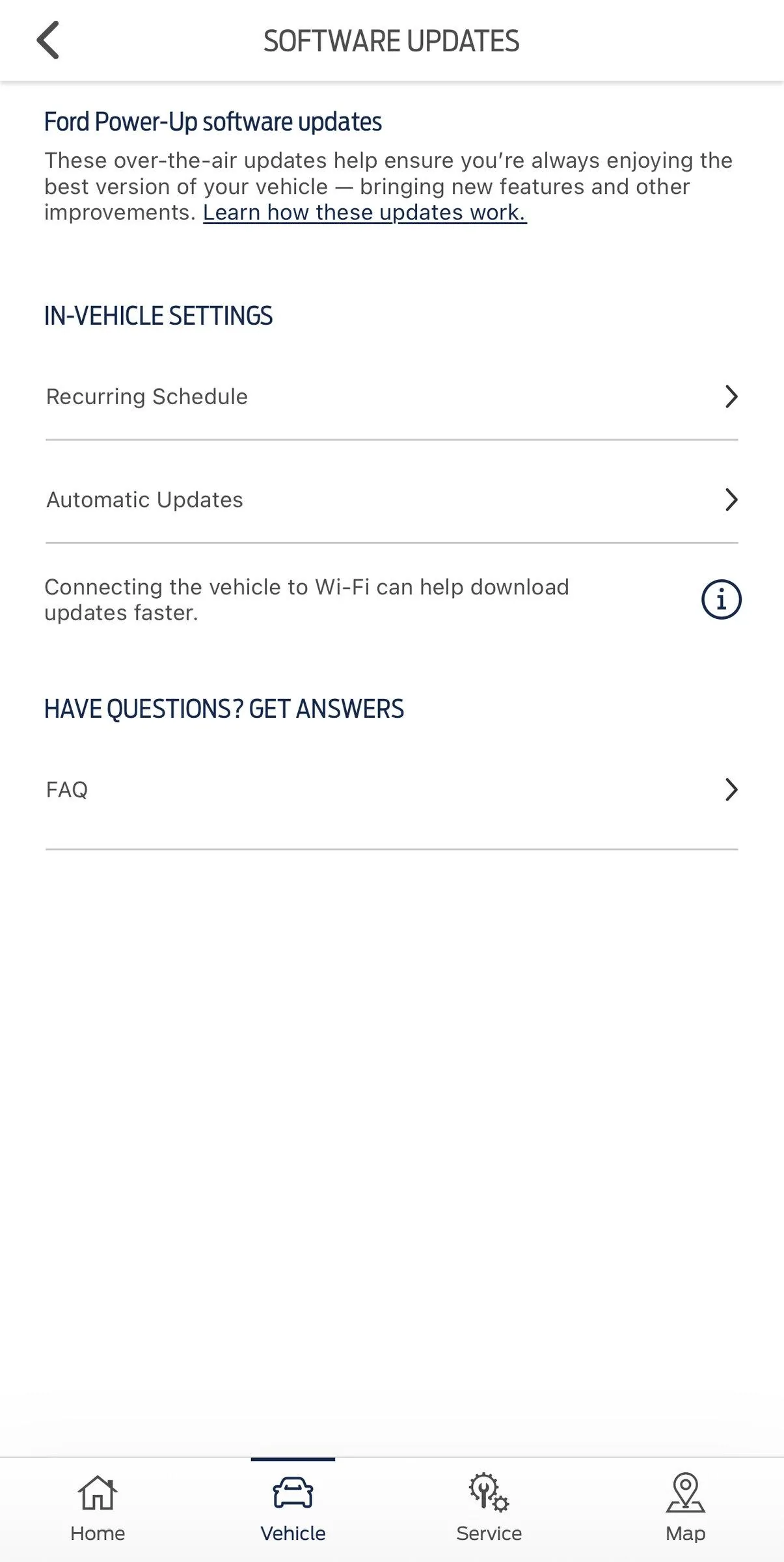This screenshot has height=1562, width=784.
Task: Open Automatic Updates settings
Action: (392, 500)
